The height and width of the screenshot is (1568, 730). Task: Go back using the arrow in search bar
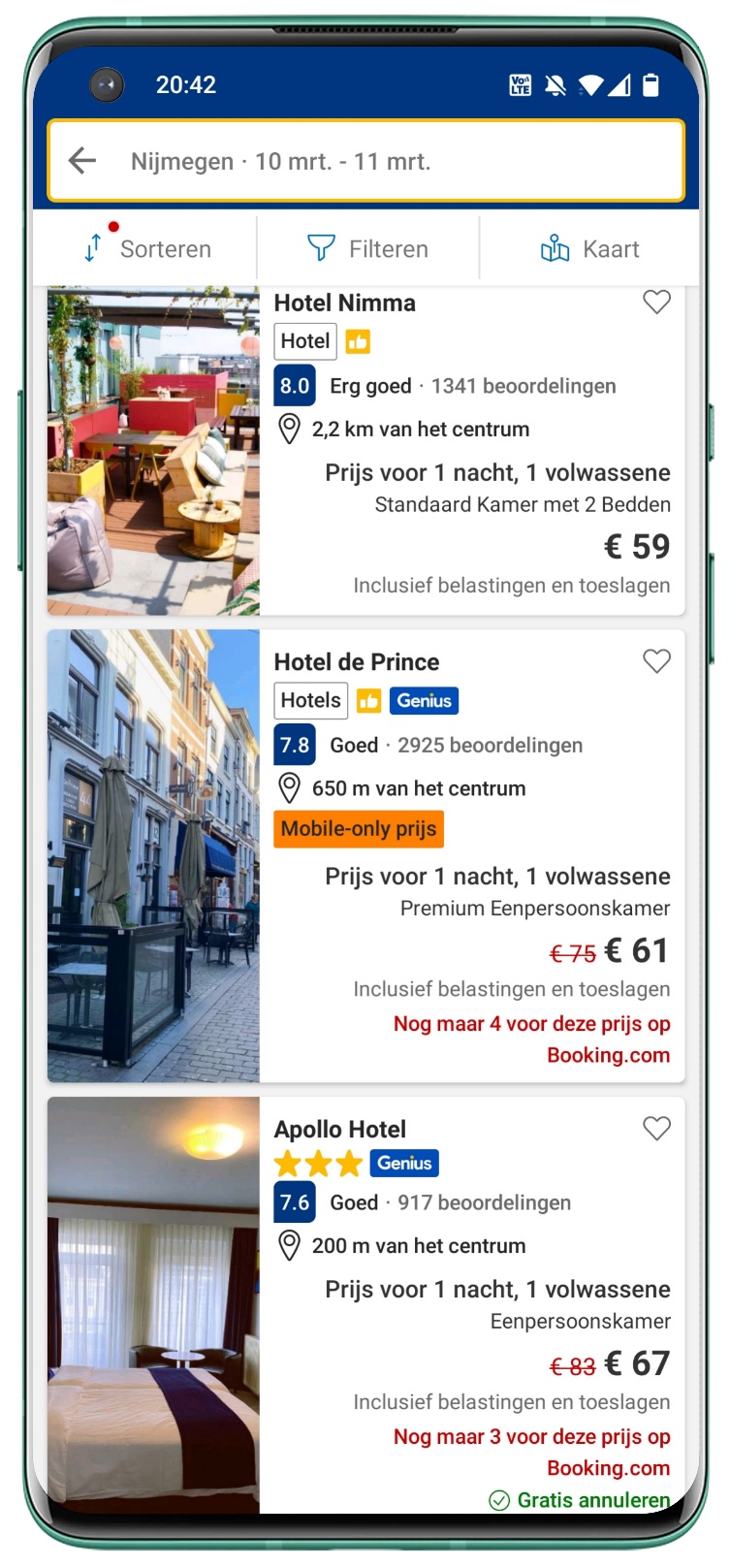(83, 161)
